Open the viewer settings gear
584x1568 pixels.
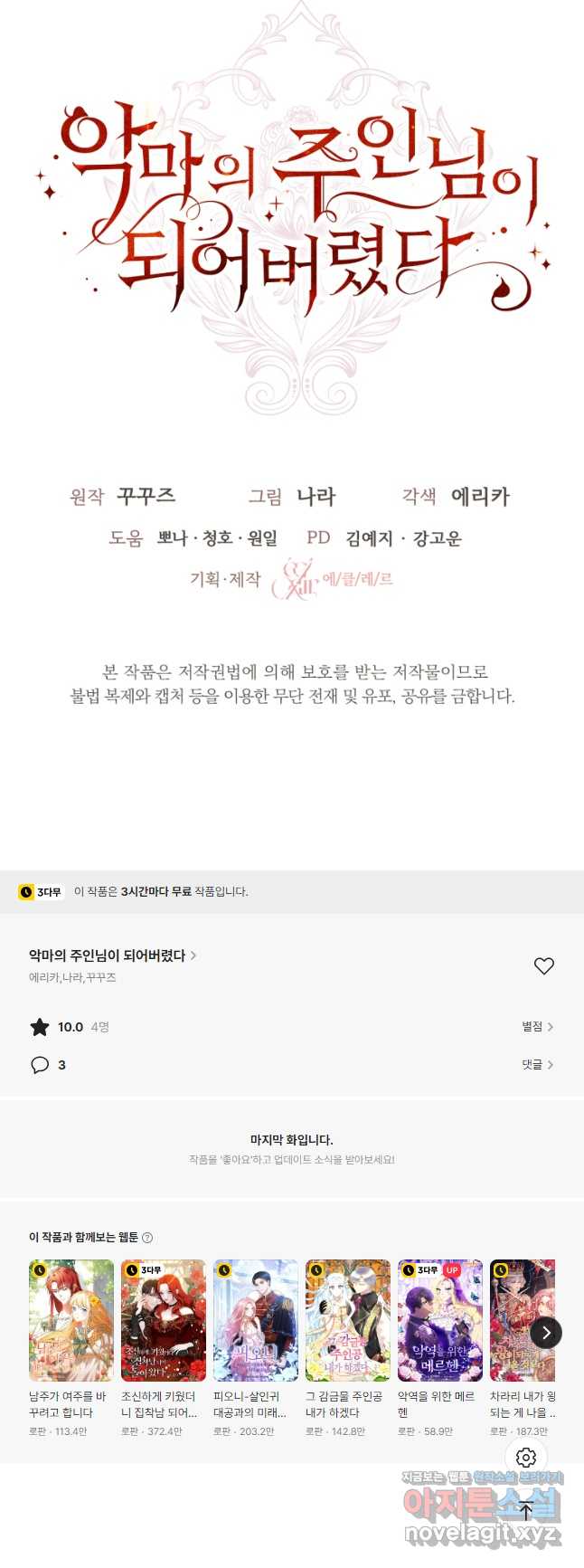(x=526, y=1458)
